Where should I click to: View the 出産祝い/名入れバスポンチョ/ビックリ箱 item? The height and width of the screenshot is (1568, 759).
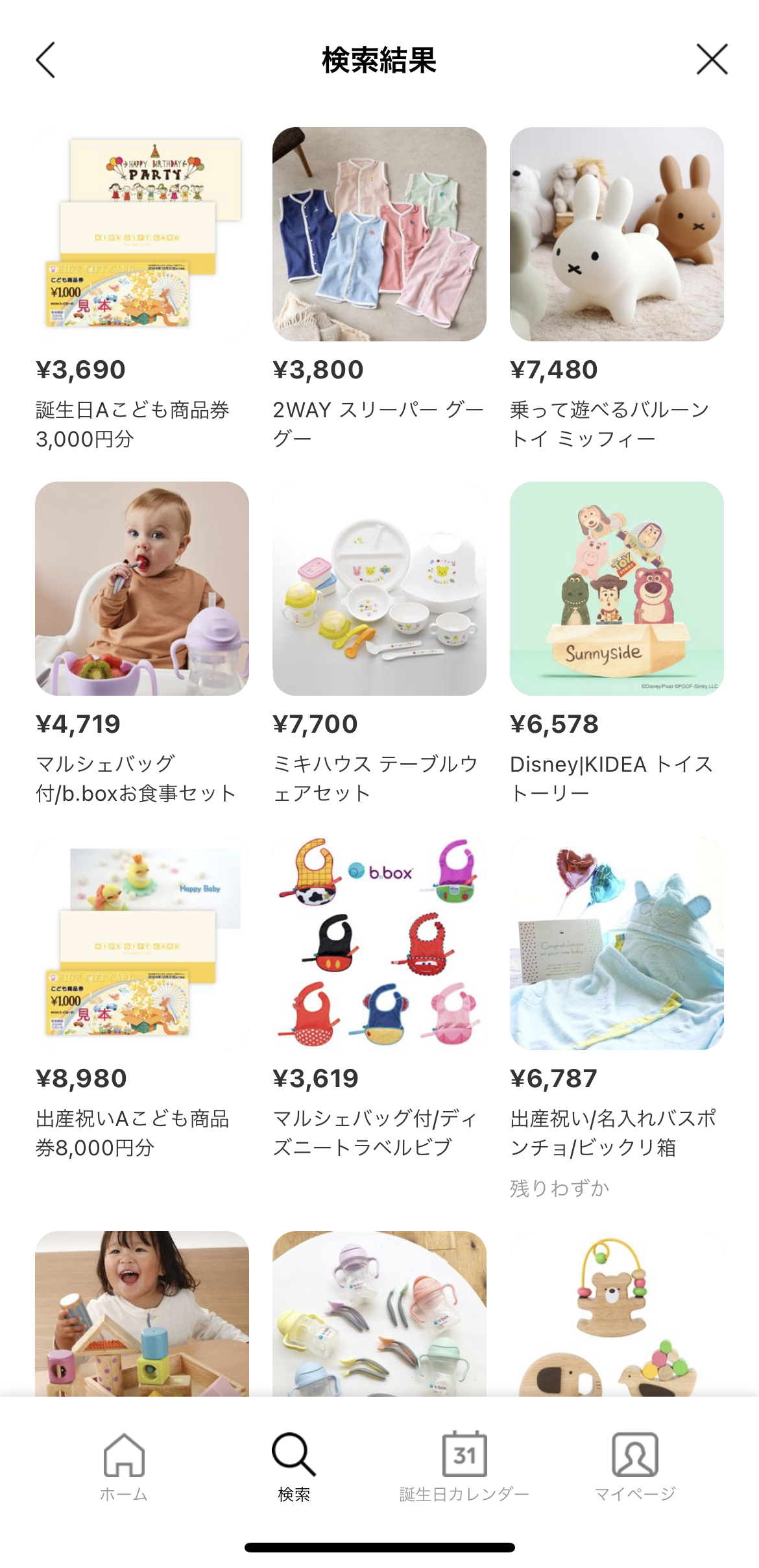(x=616, y=943)
